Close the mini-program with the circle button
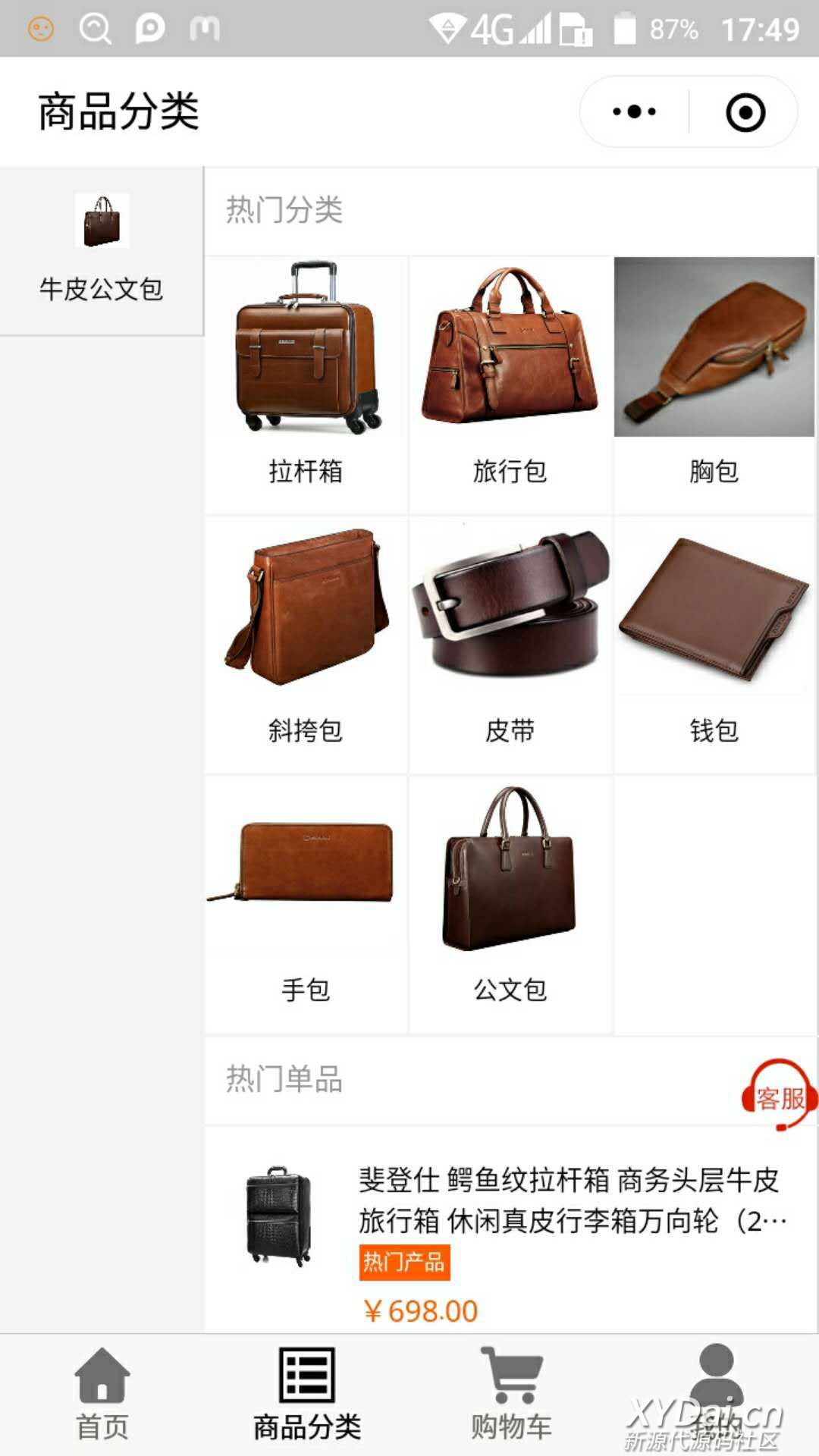This screenshot has height=1456, width=819. point(745,112)
